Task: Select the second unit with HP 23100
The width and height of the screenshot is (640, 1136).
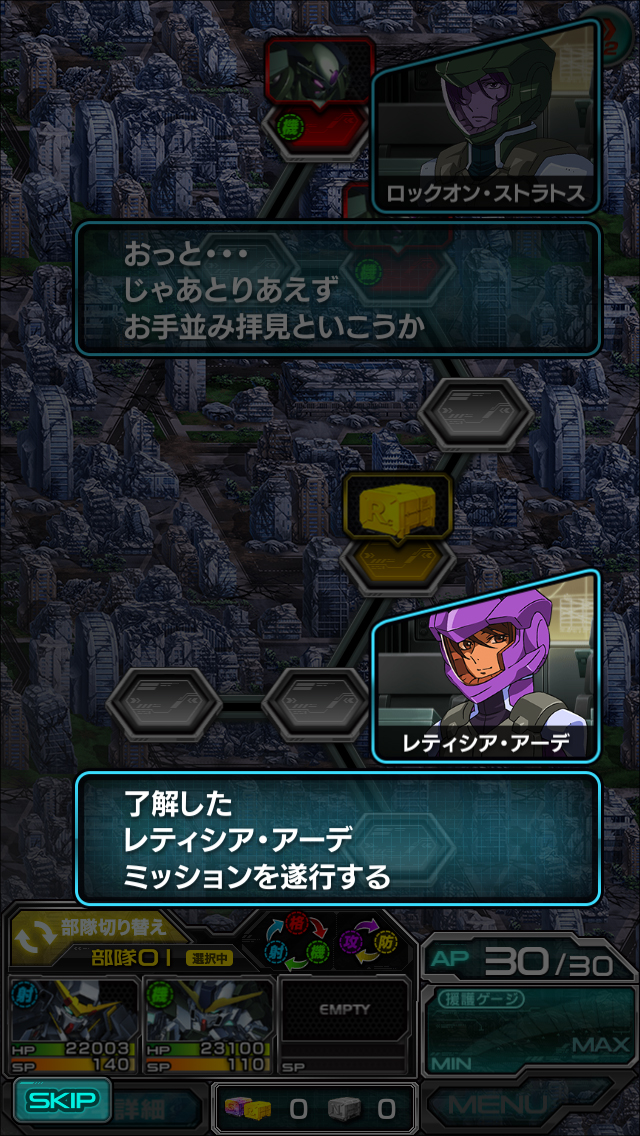Action: coord(208,1024)
